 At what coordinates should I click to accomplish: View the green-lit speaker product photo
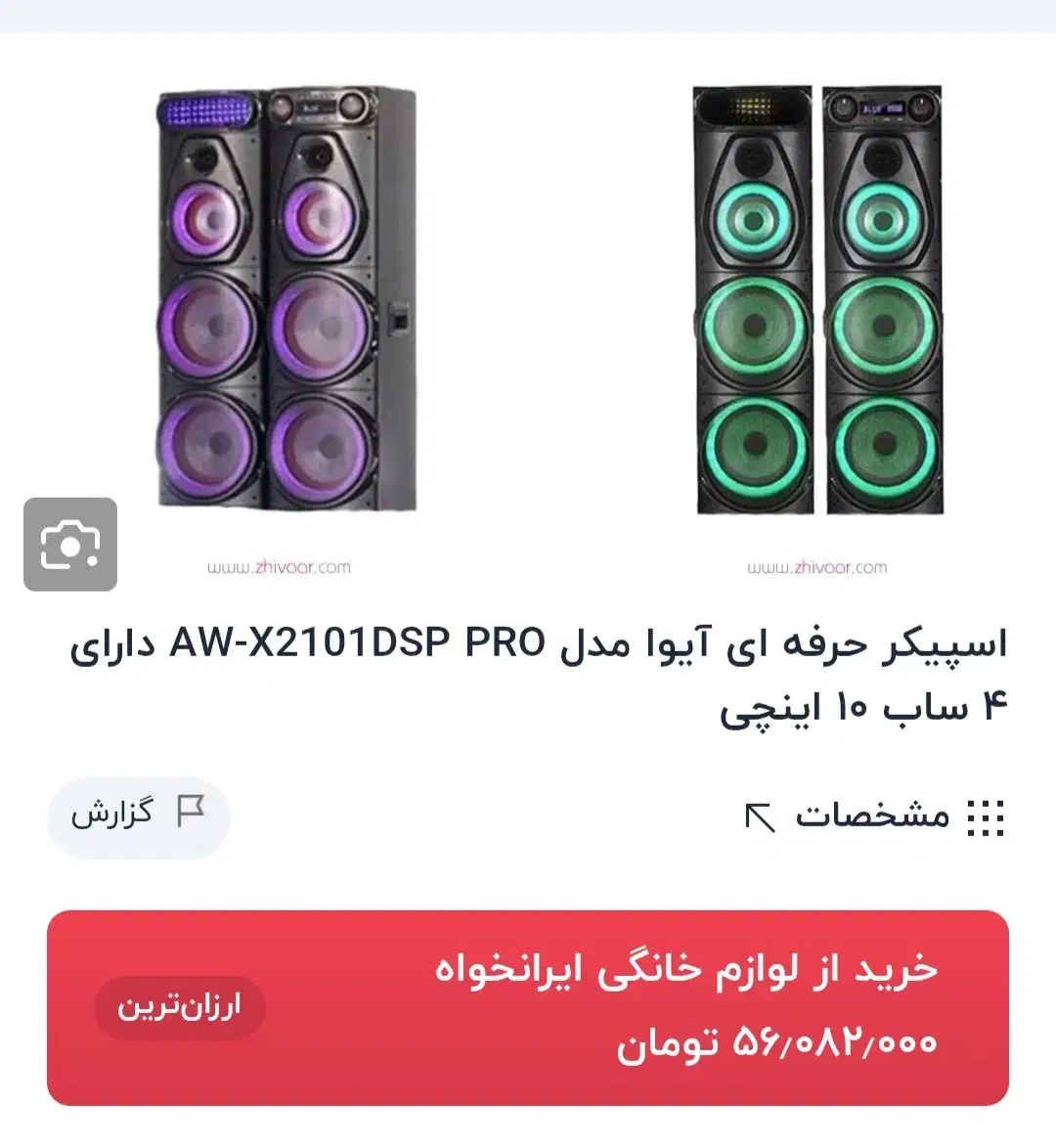(x=817, y=301)
